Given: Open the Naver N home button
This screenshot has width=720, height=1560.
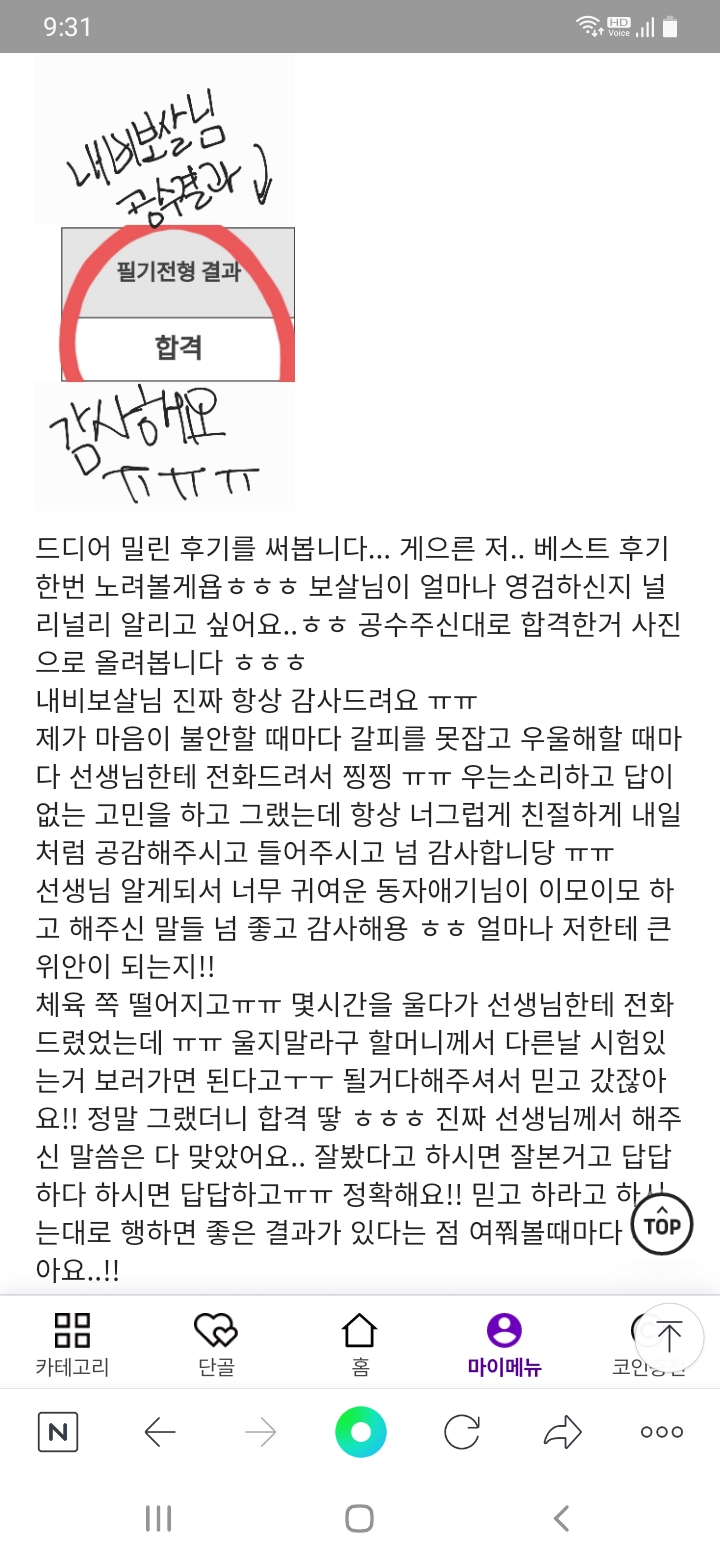Looking at the screenshot, I should coord(58,1432).
